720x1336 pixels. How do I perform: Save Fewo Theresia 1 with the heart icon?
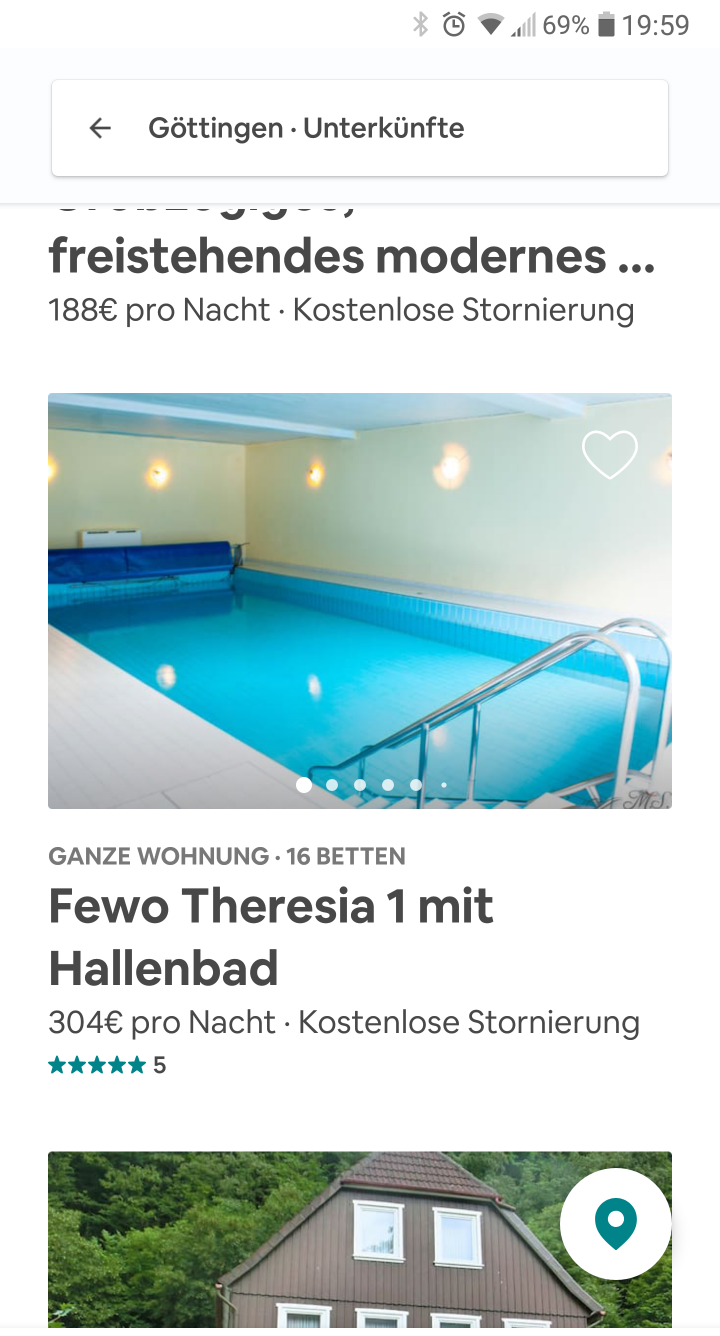(609, 455)
